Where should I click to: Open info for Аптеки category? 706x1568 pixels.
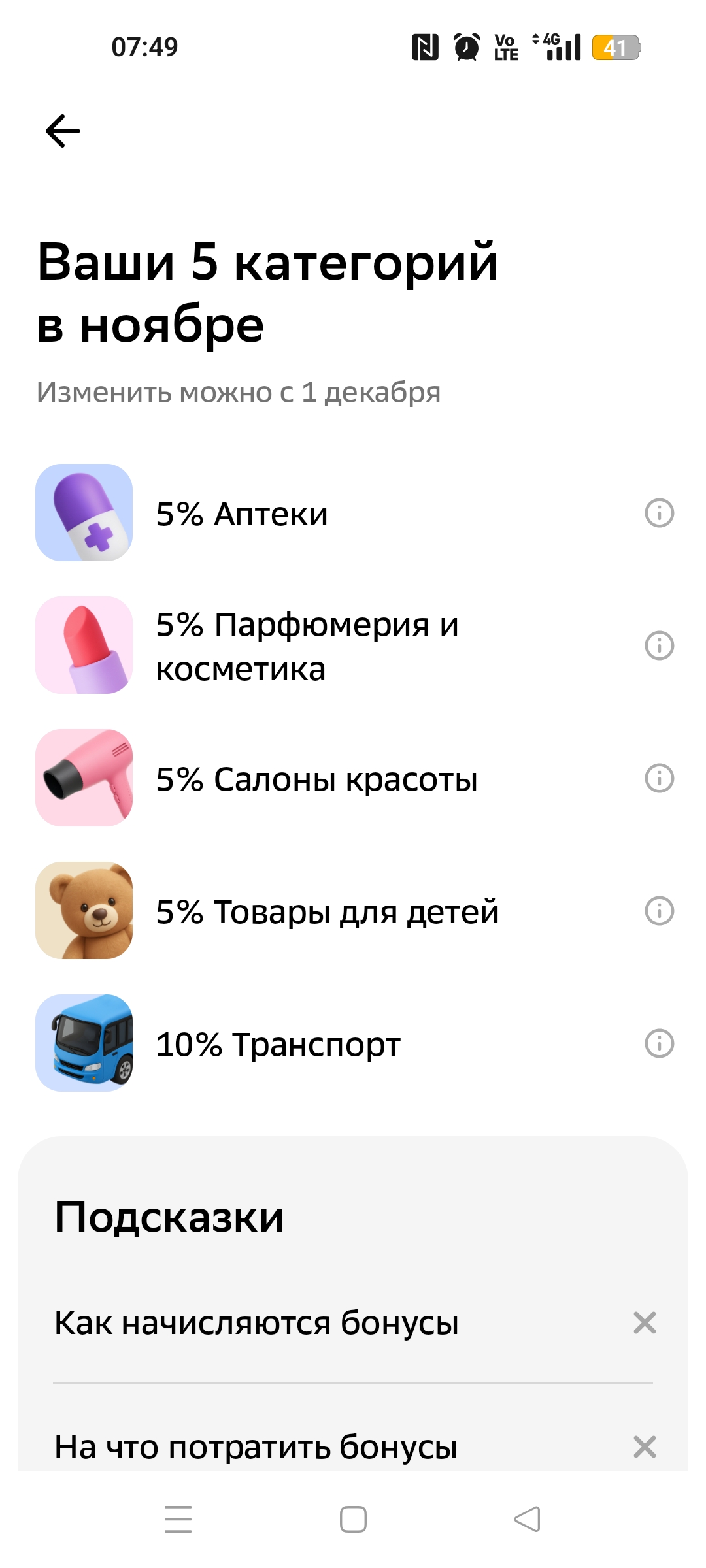pos(659,513)
